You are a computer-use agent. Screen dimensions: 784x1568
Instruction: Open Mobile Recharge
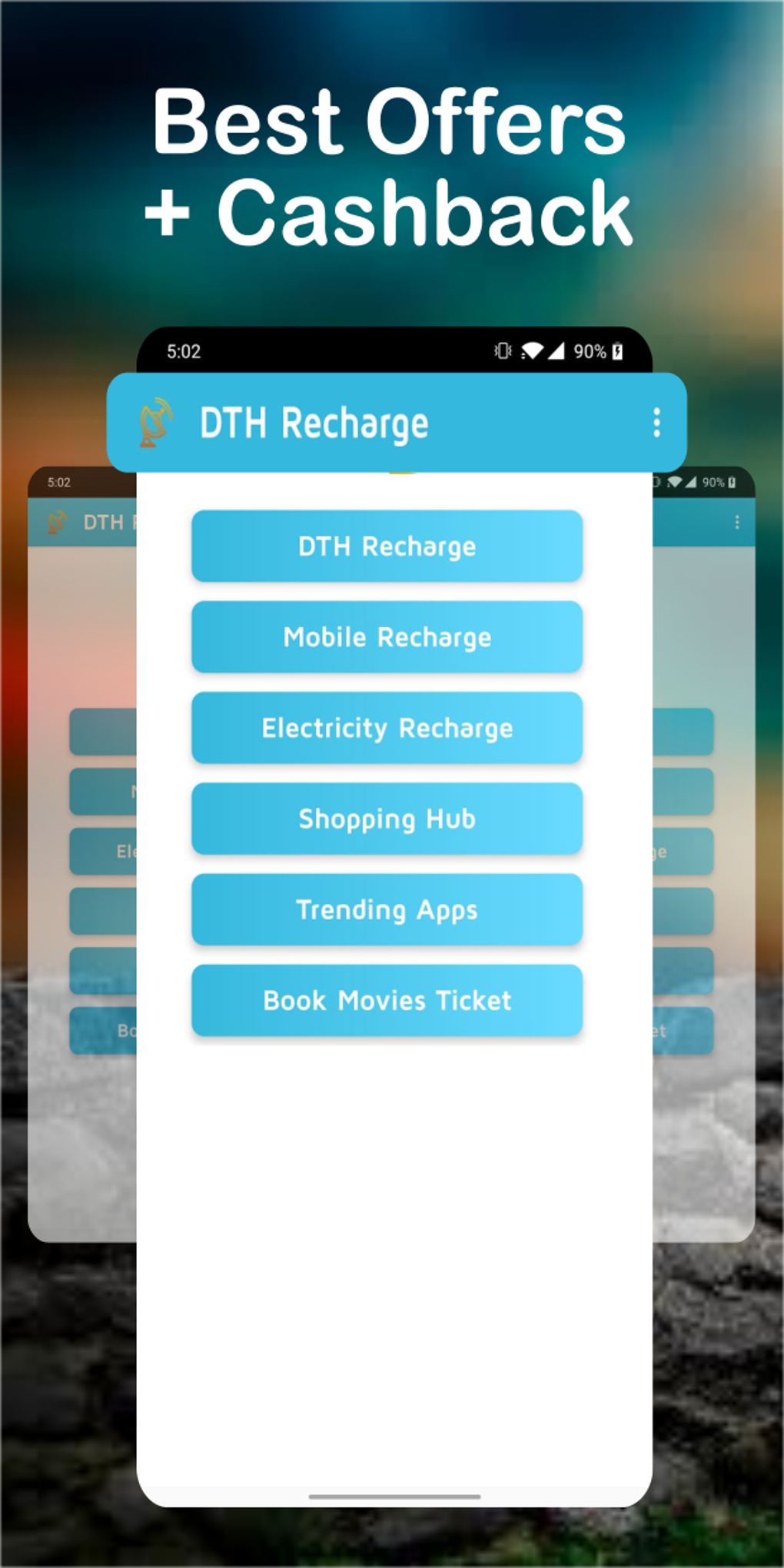coord(387,637)
